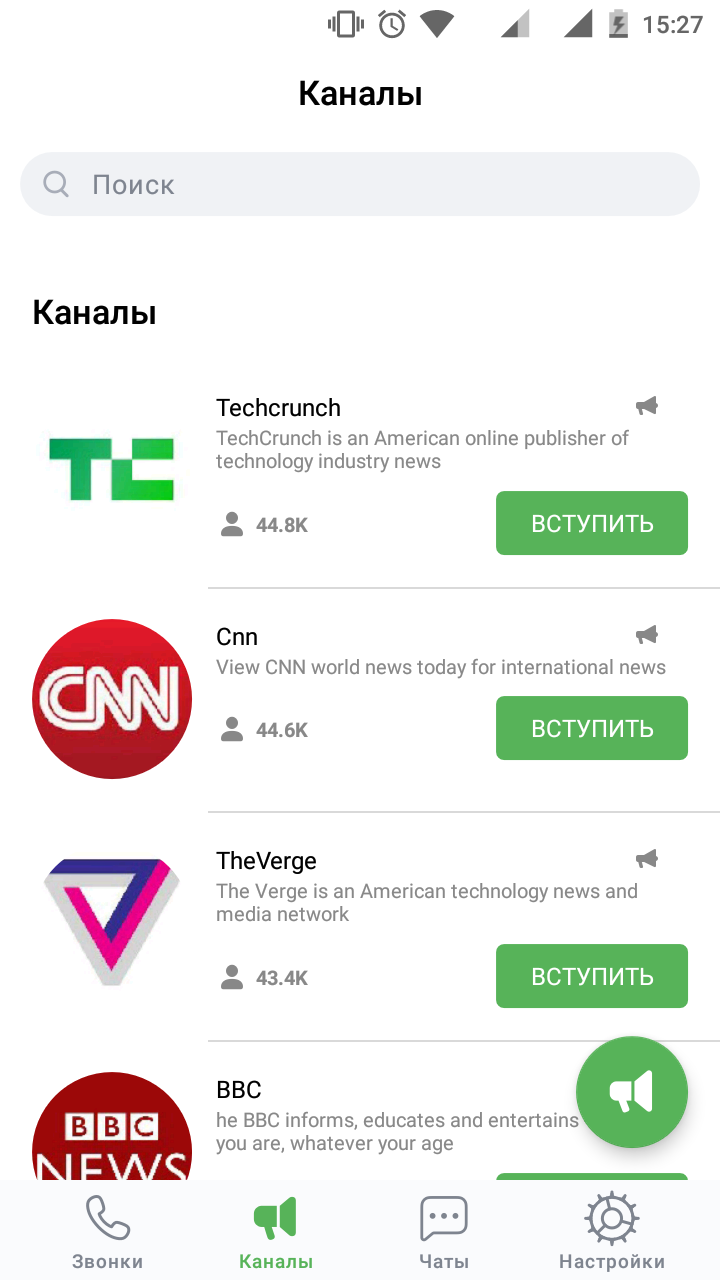Open the Настройки tab
The image size is (720, 1280).
pos(611,1232)
